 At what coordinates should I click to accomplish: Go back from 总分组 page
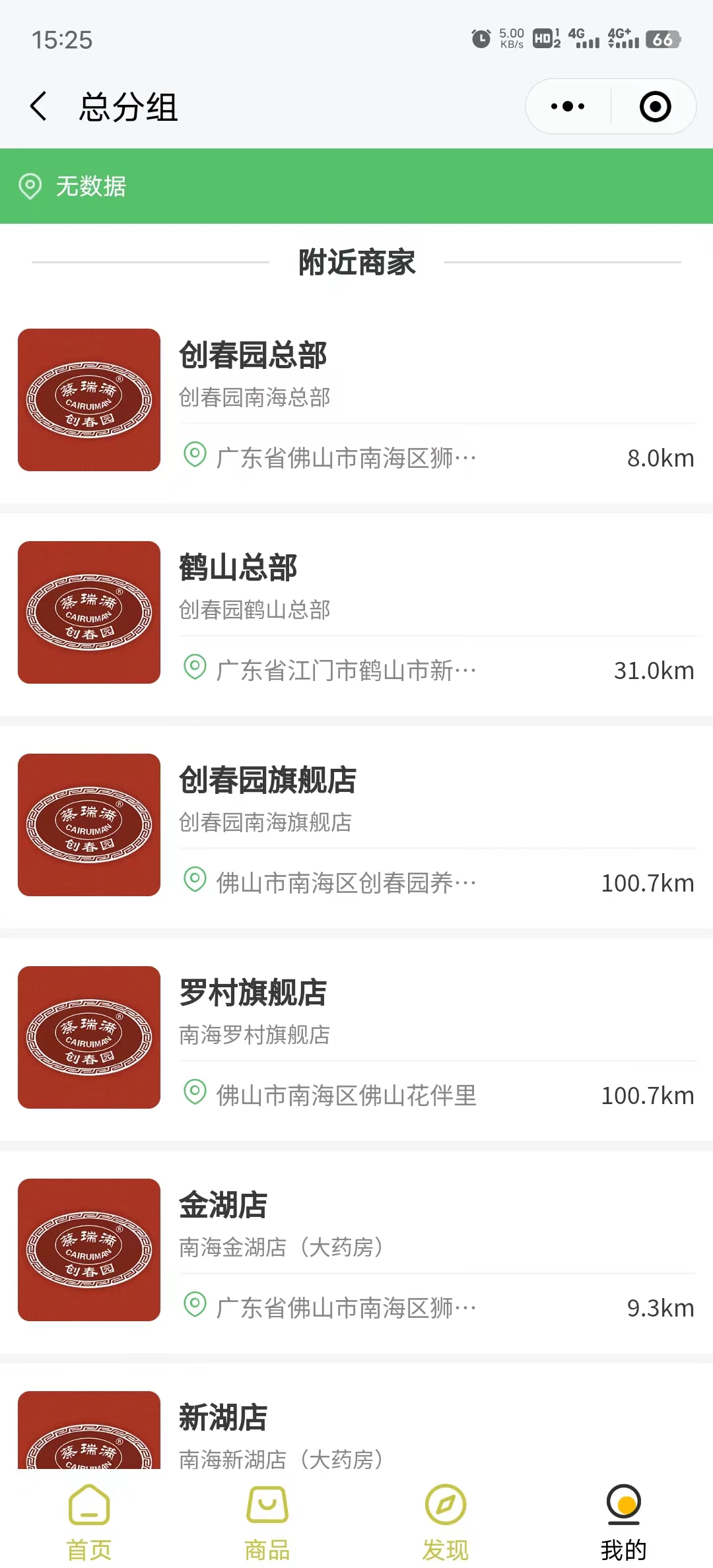pyautogui.click(x=38, y=106)
